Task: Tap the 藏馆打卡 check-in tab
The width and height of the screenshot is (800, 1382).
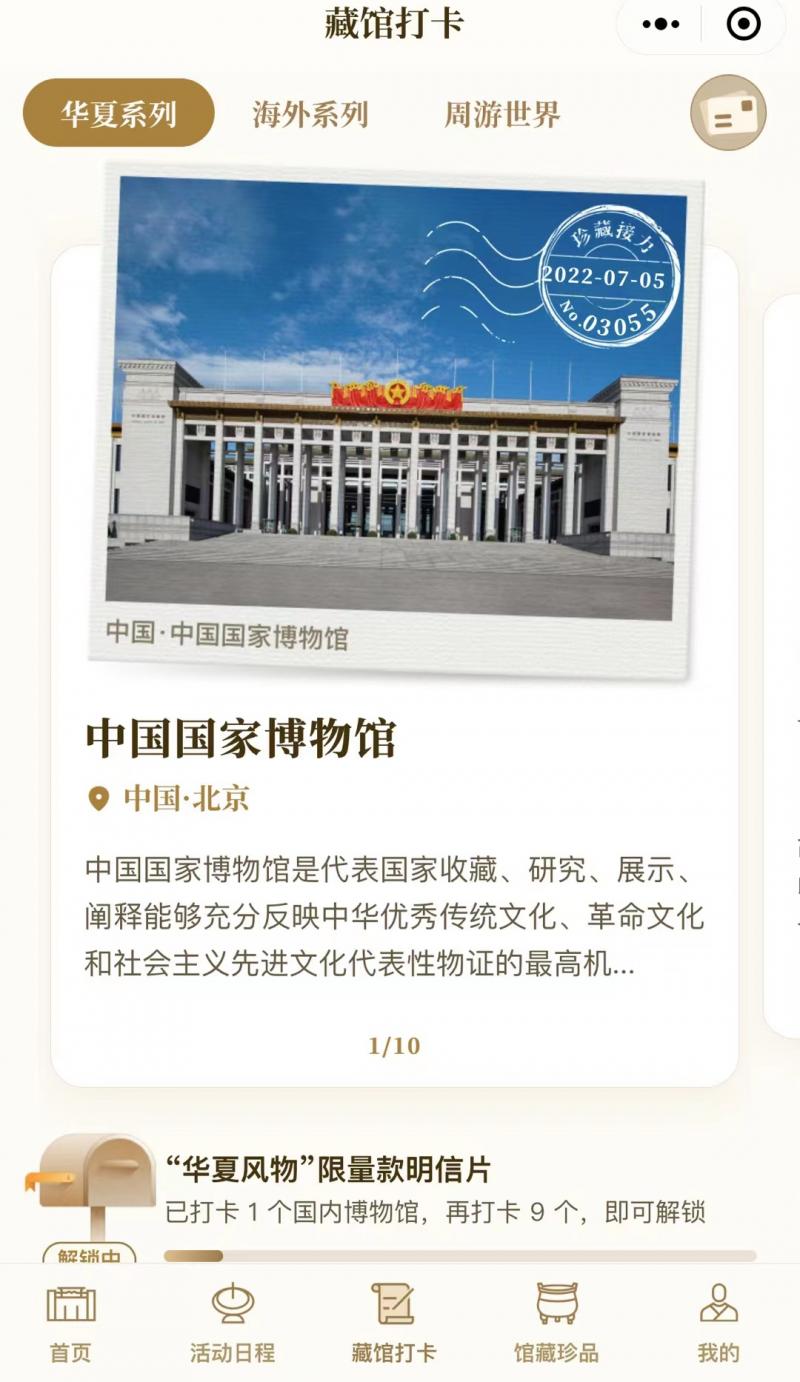Action: 393,1322
